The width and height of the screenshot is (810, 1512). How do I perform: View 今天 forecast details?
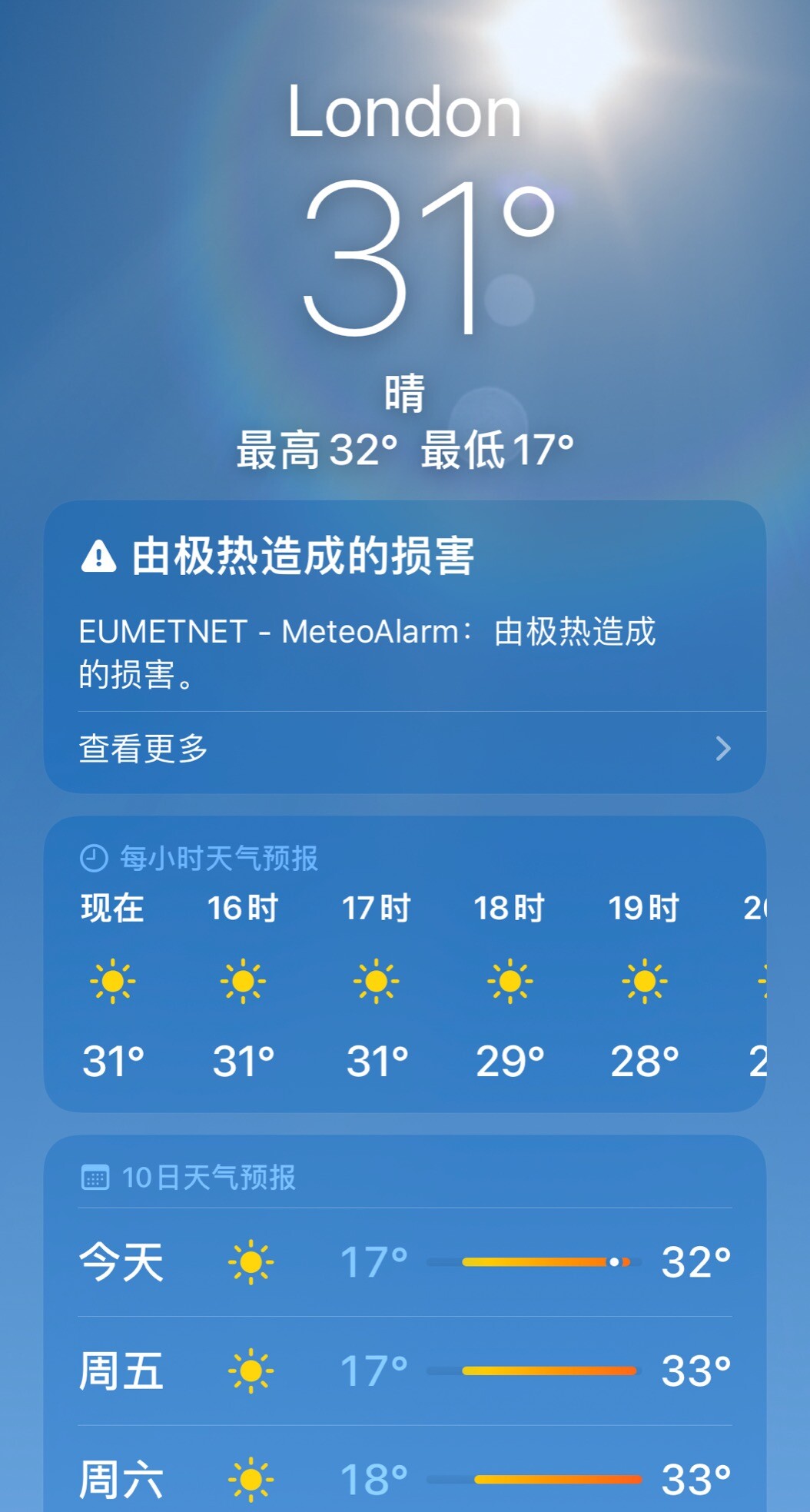(404, 1262)
